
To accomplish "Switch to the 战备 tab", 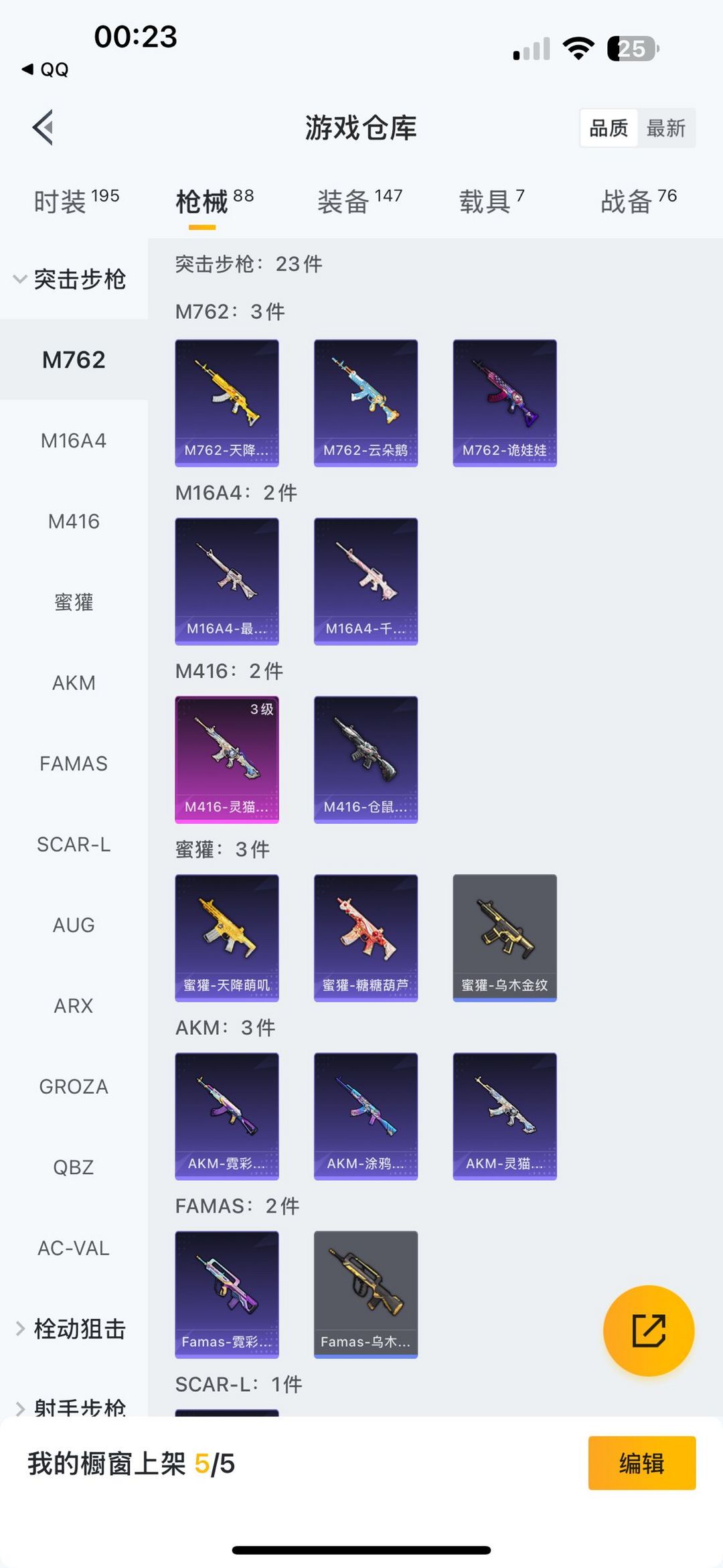I will pyautogui.click(x=638, y=201).
